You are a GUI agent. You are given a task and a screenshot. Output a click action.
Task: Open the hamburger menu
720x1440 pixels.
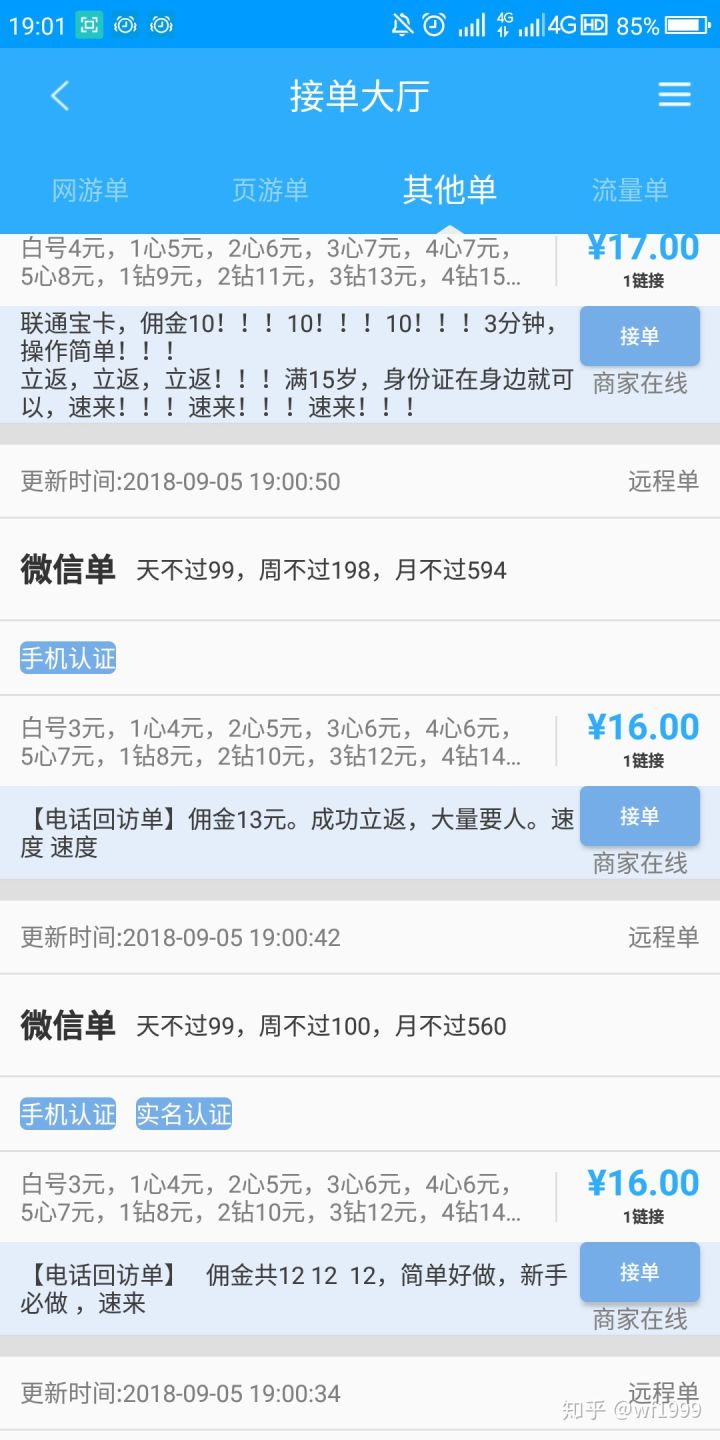point(674,95)
